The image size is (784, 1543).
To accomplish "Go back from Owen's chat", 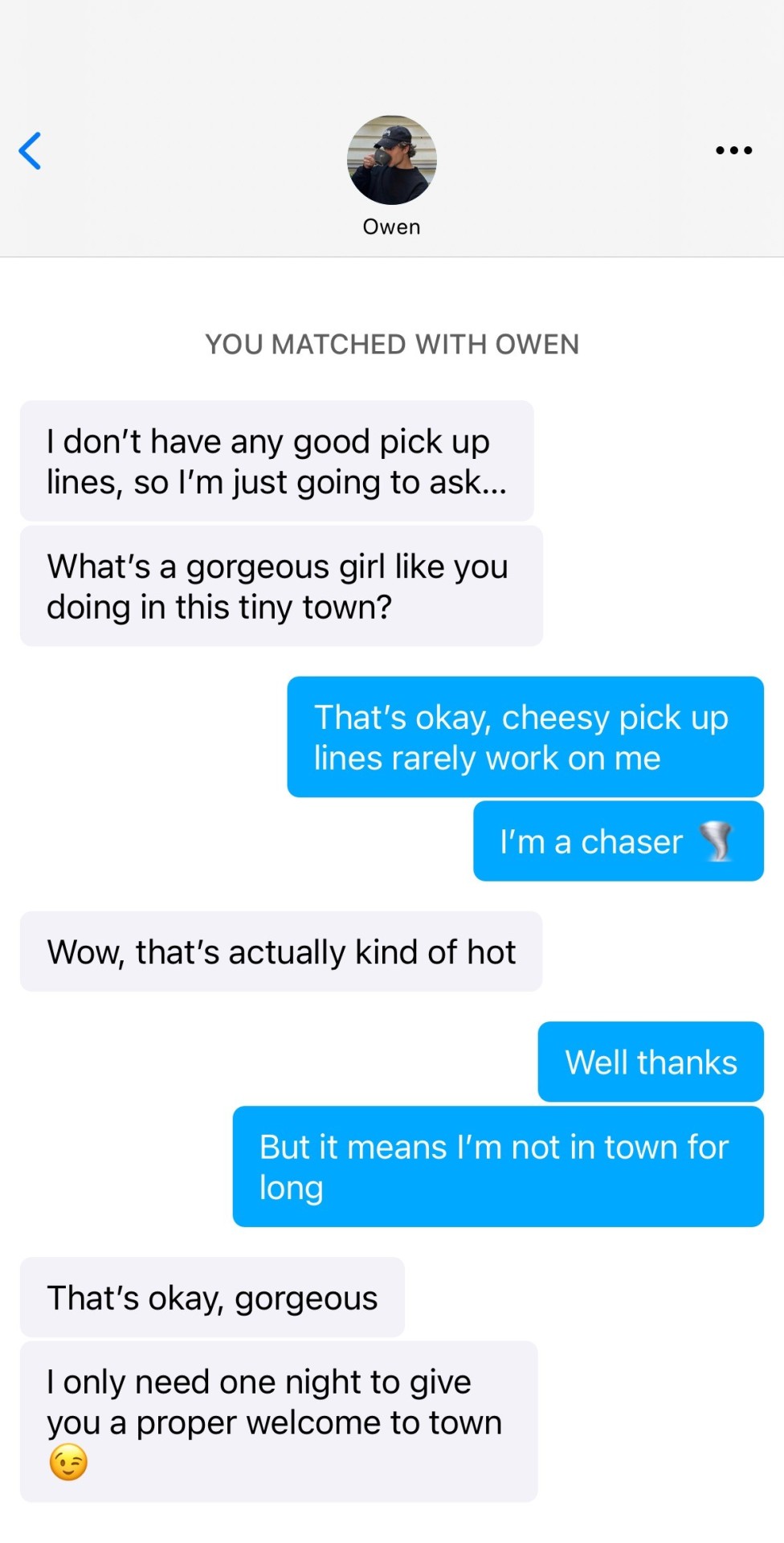I will click(x=31, y=151).
